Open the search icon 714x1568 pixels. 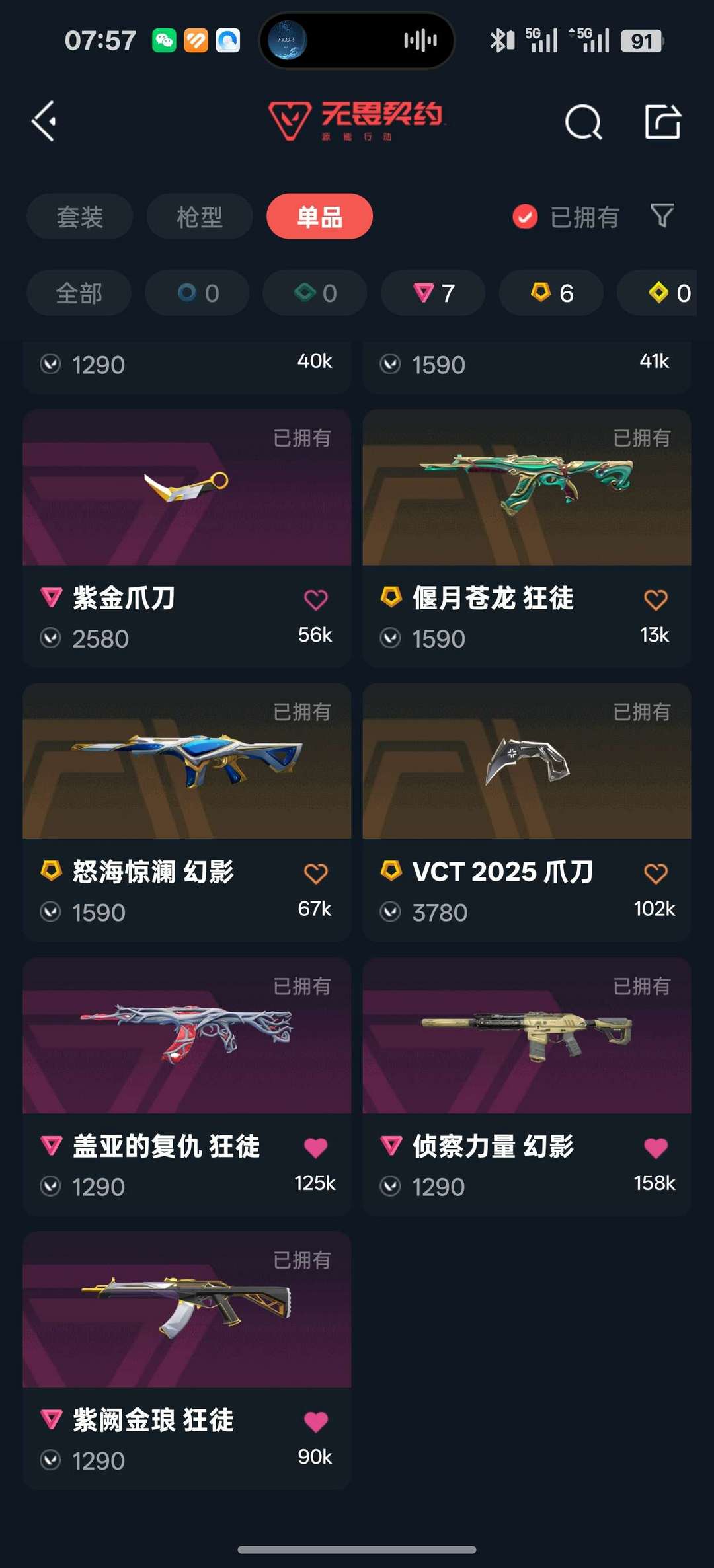[583, 122]
